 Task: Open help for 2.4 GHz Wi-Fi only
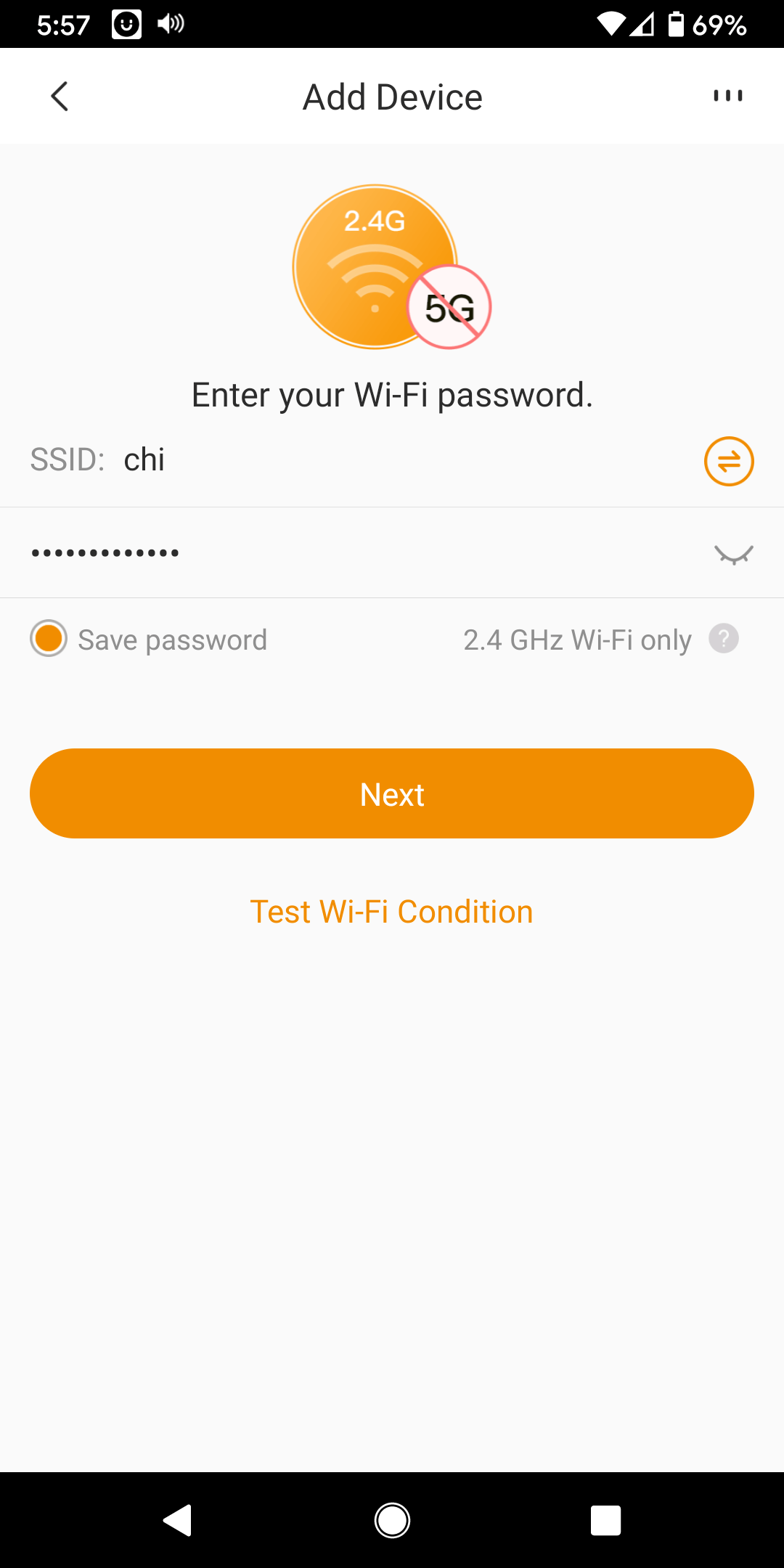pyautogui.click(x=724, y=639)
